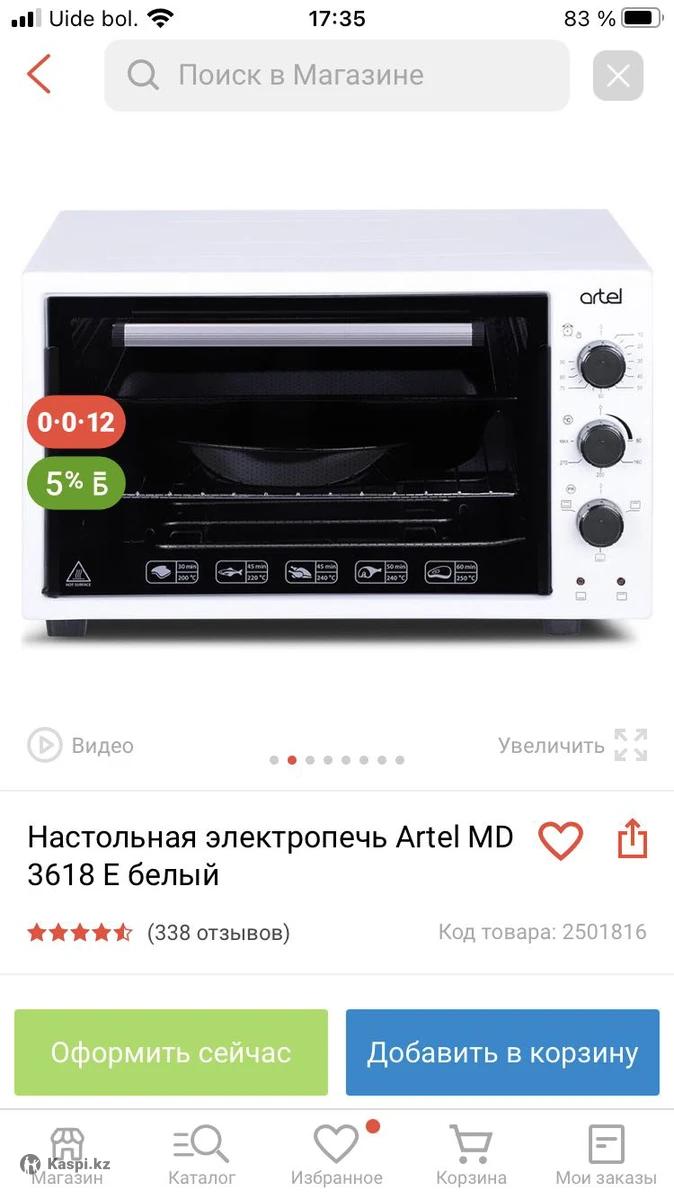Share this Artel MD 3618 product
The height and width of the screenshot is (1200, 674).
click(x=632, y=840)
